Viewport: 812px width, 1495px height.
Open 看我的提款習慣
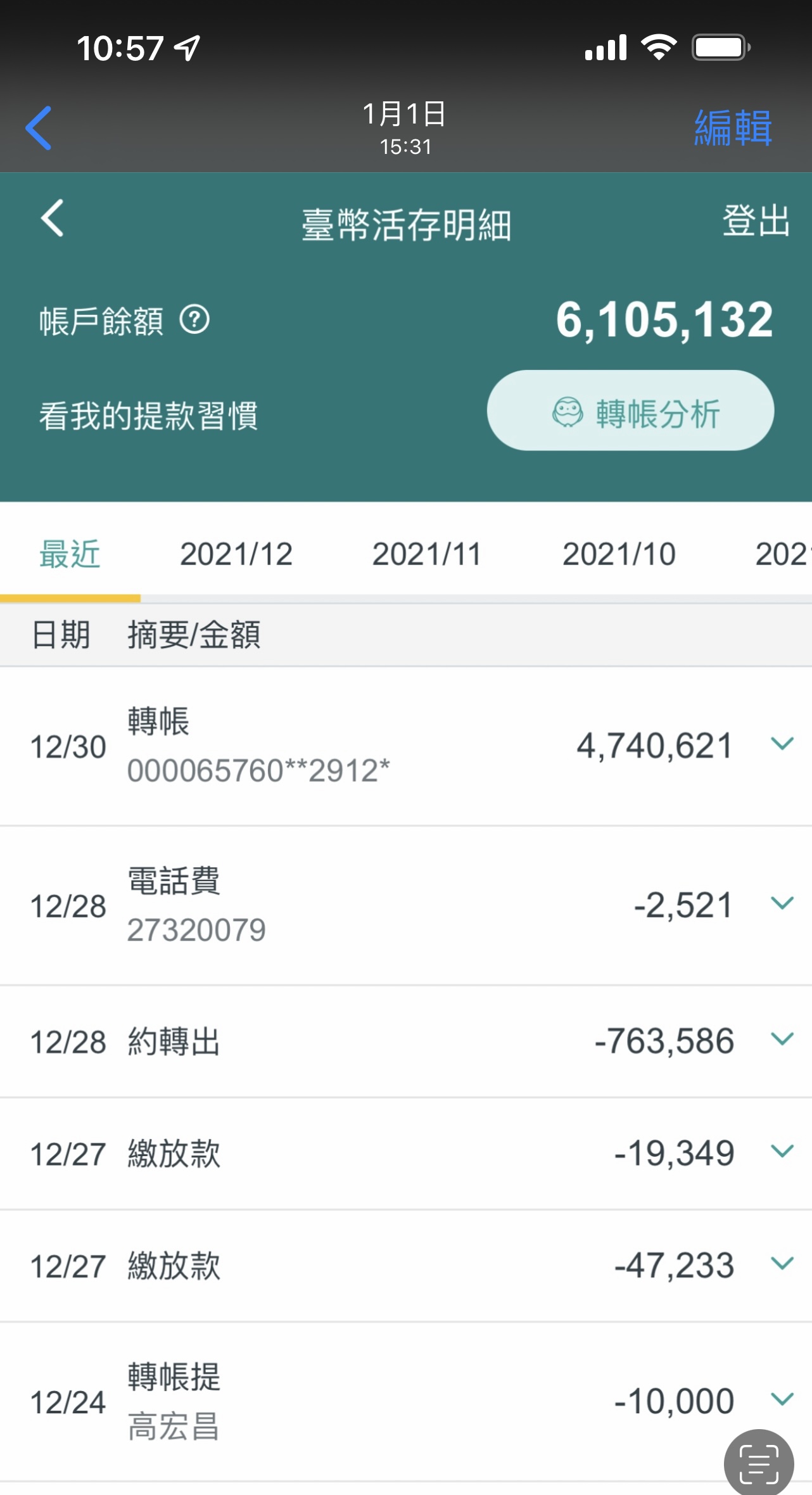click(x=149, y=416)
